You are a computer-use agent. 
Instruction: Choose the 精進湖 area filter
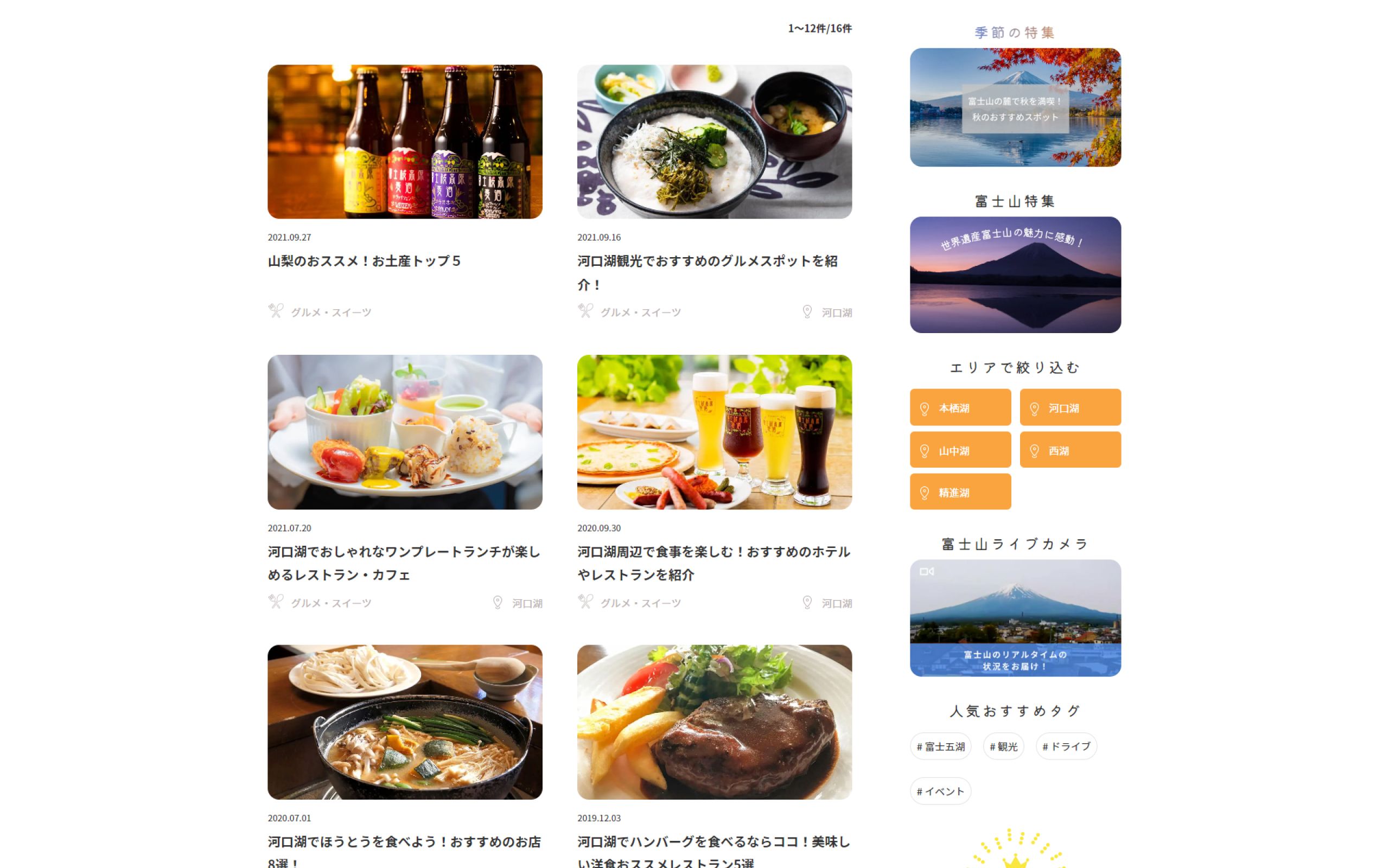tap(960, 492)
